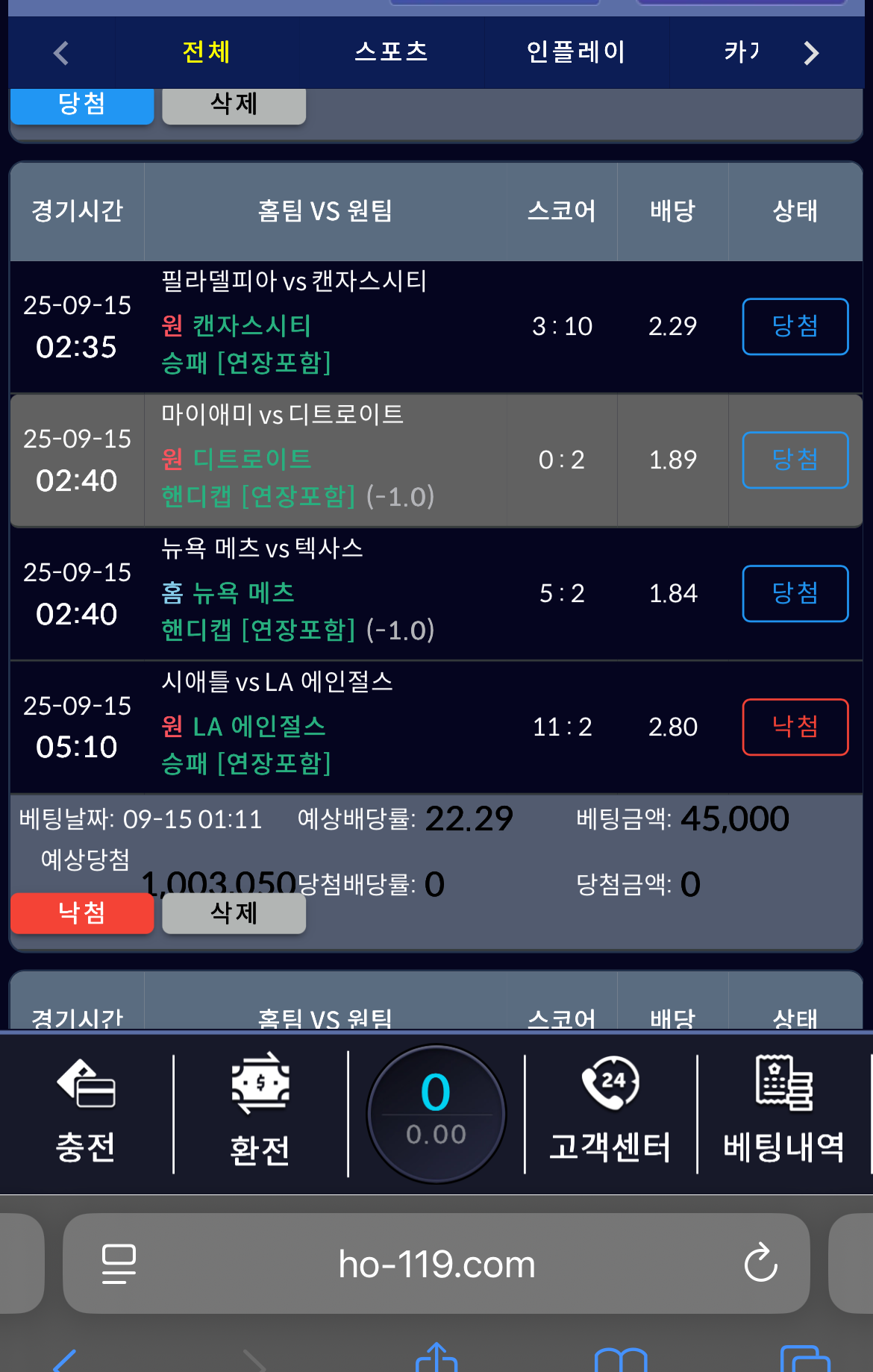Image resolution: width=873 pixels, height=1372 pixels.
Task: Open 환전 withdrawal page
Action: (260, 1113)
